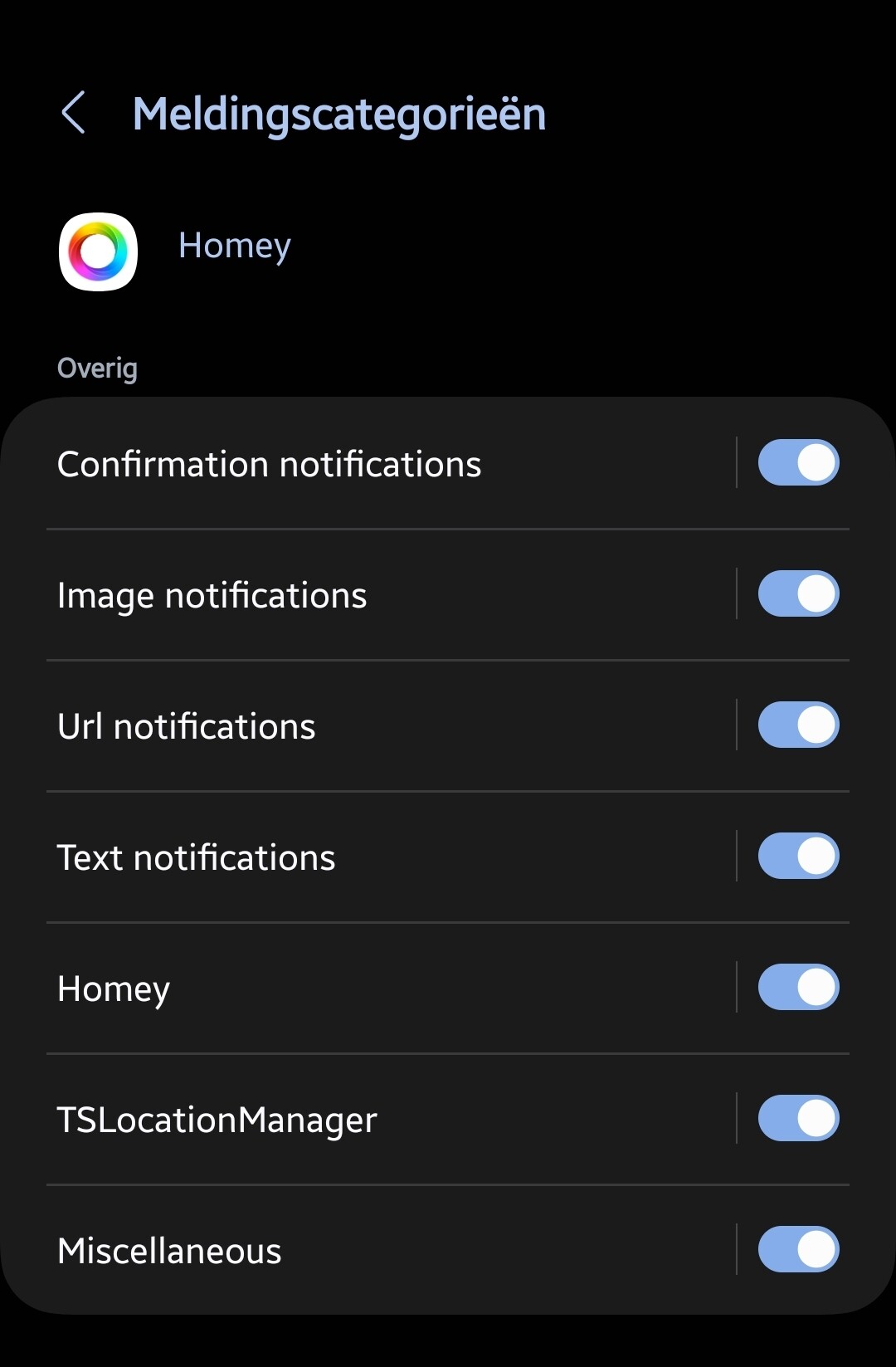This screenshot has height=1367, width=896.
Task: Go back from Meldingscategorieën
Action: [74, 113]
